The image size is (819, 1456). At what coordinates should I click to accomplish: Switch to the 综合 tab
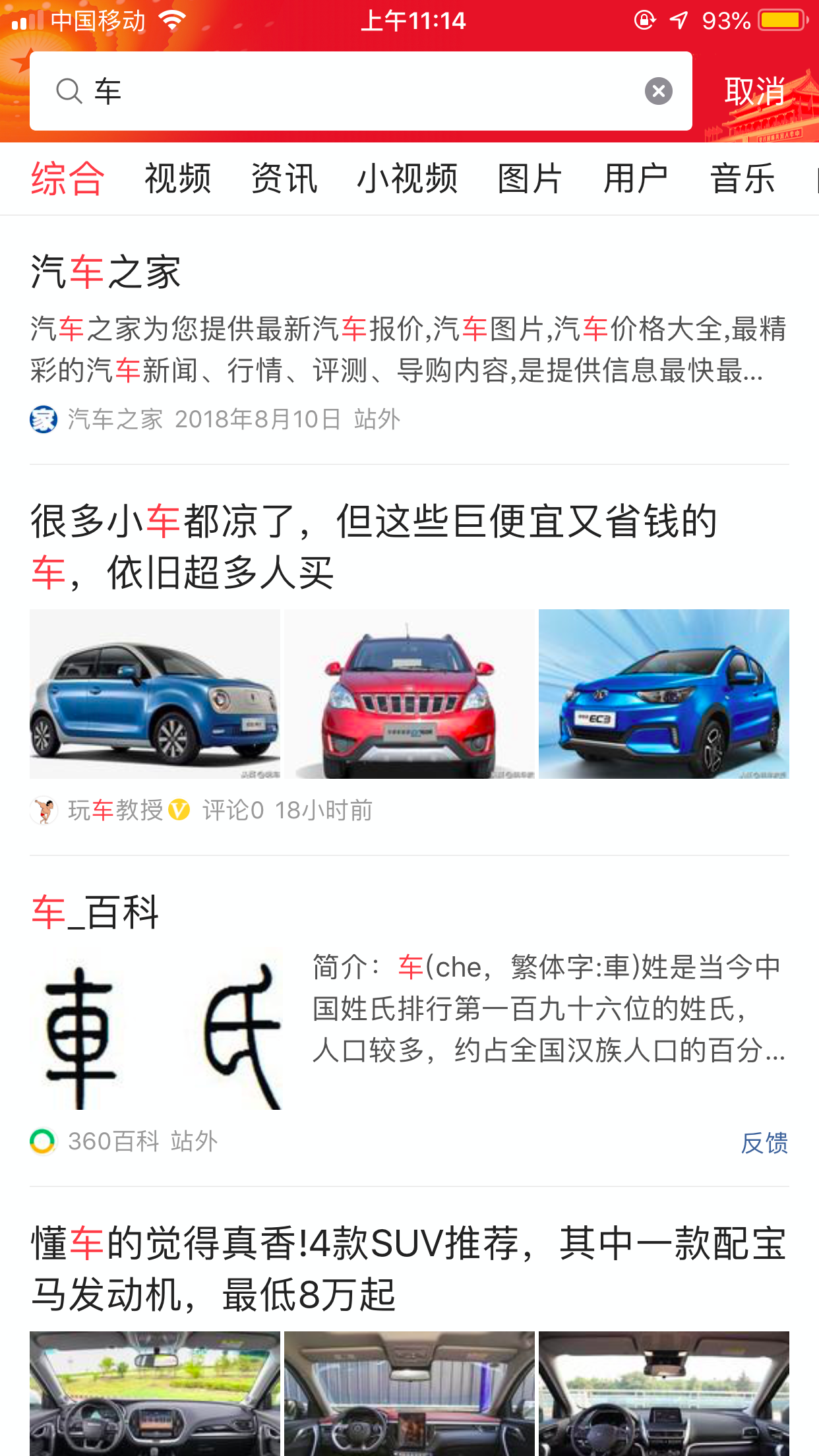pyautogui.click(x=67, y=179)
